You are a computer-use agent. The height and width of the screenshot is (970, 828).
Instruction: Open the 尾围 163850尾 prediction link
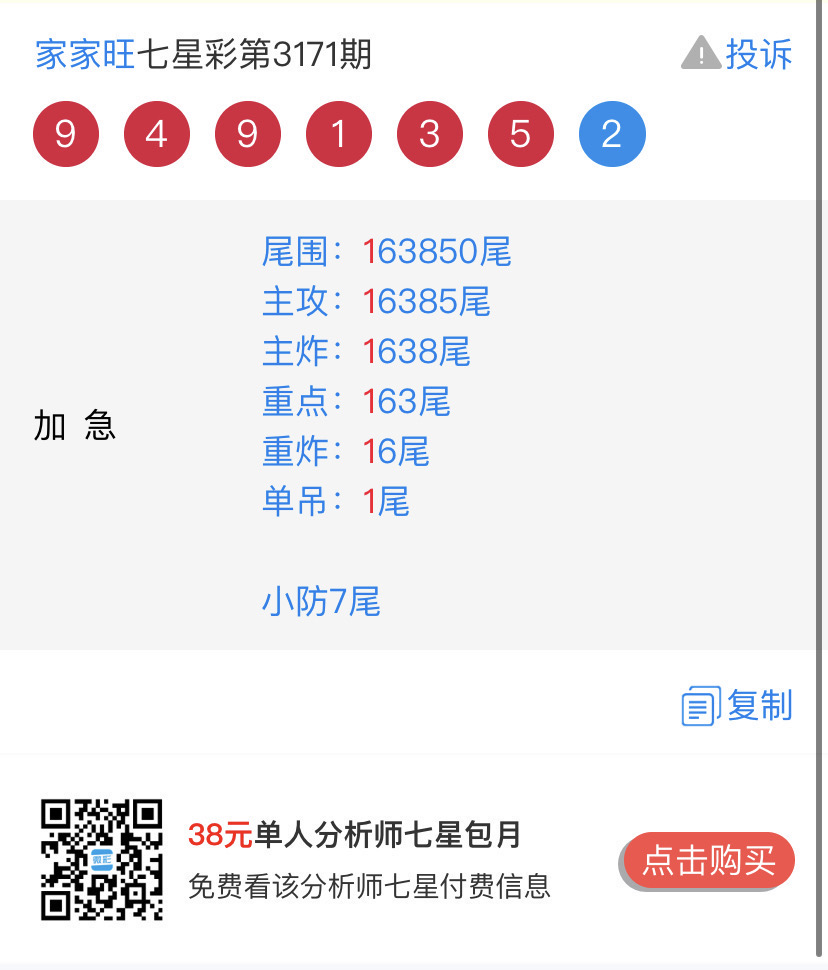point(386,252)
